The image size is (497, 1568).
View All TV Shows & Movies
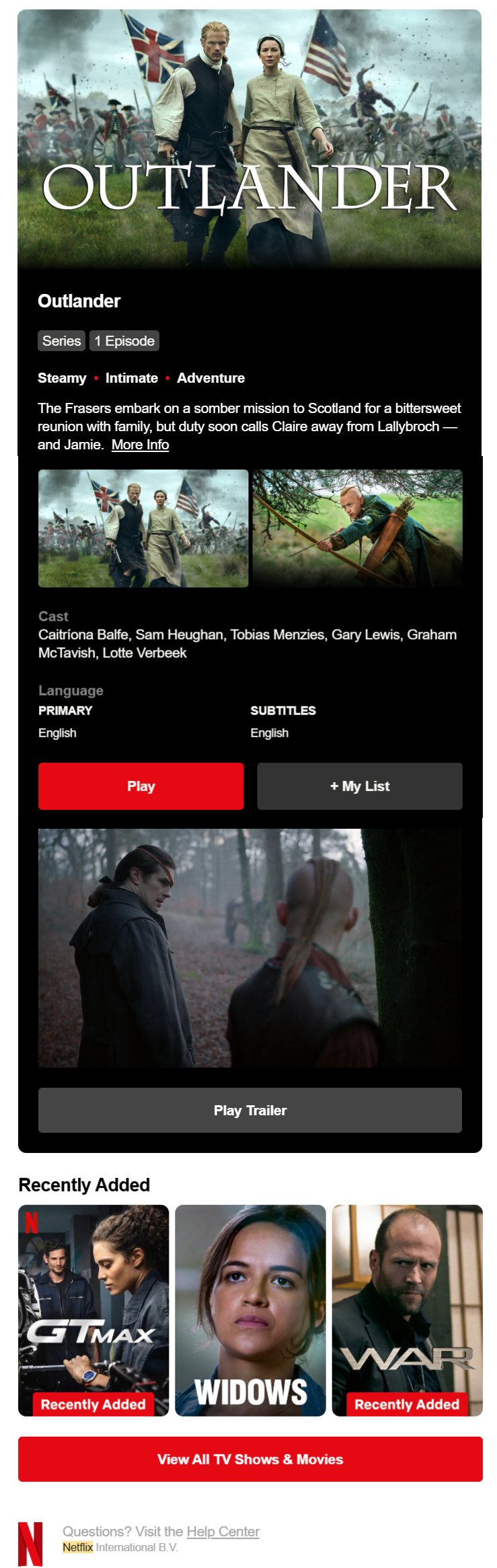250,1459
